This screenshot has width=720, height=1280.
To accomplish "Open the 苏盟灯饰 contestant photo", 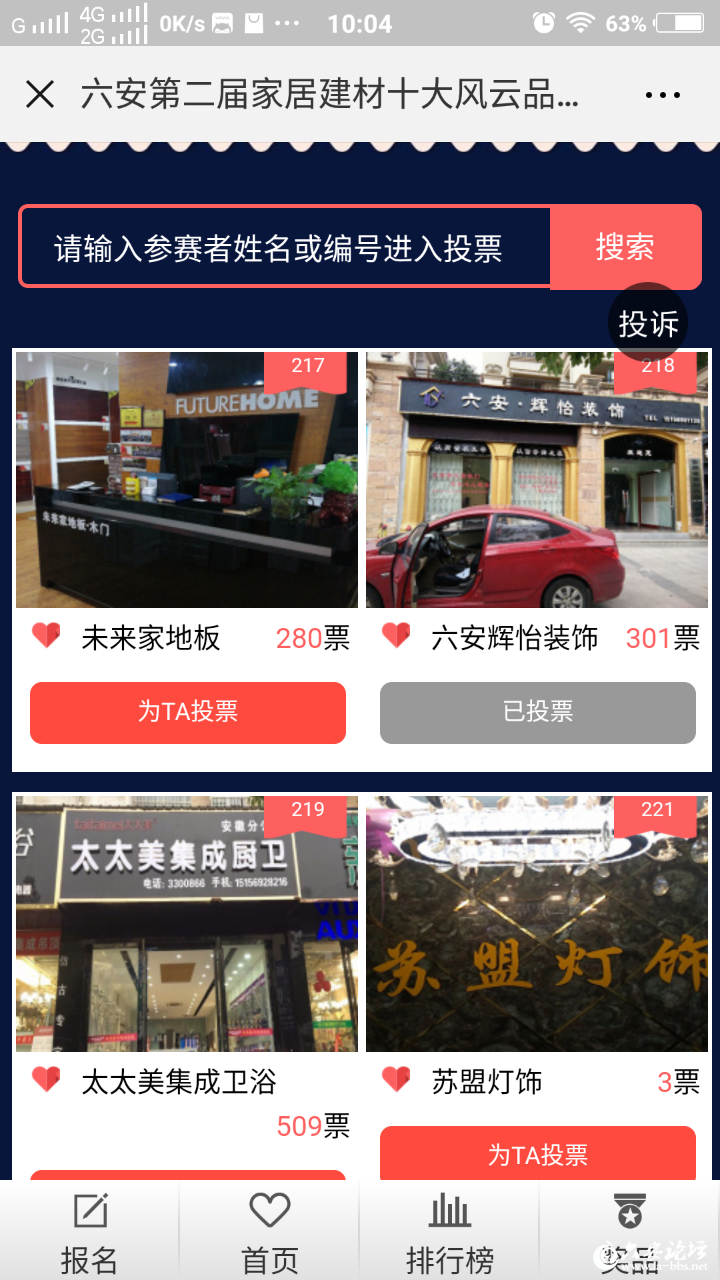I will (537, 924).
